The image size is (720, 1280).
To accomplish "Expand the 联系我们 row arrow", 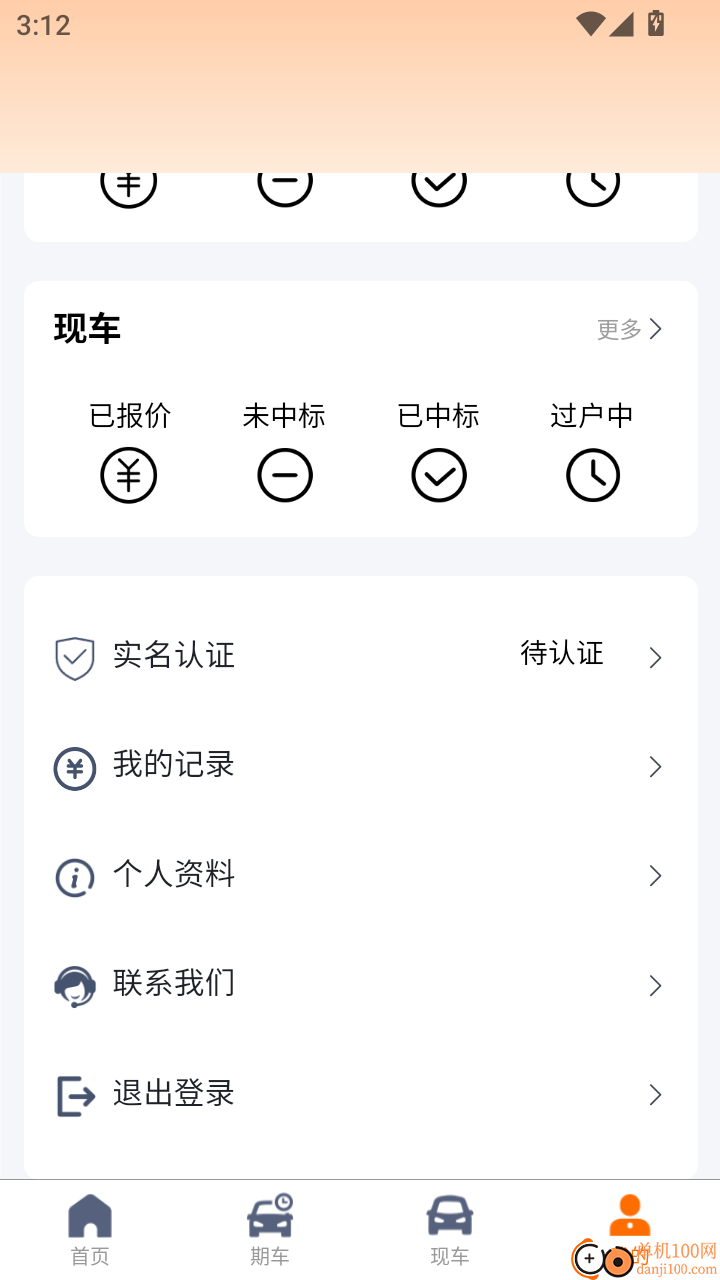I will click(x=655, y=985).
